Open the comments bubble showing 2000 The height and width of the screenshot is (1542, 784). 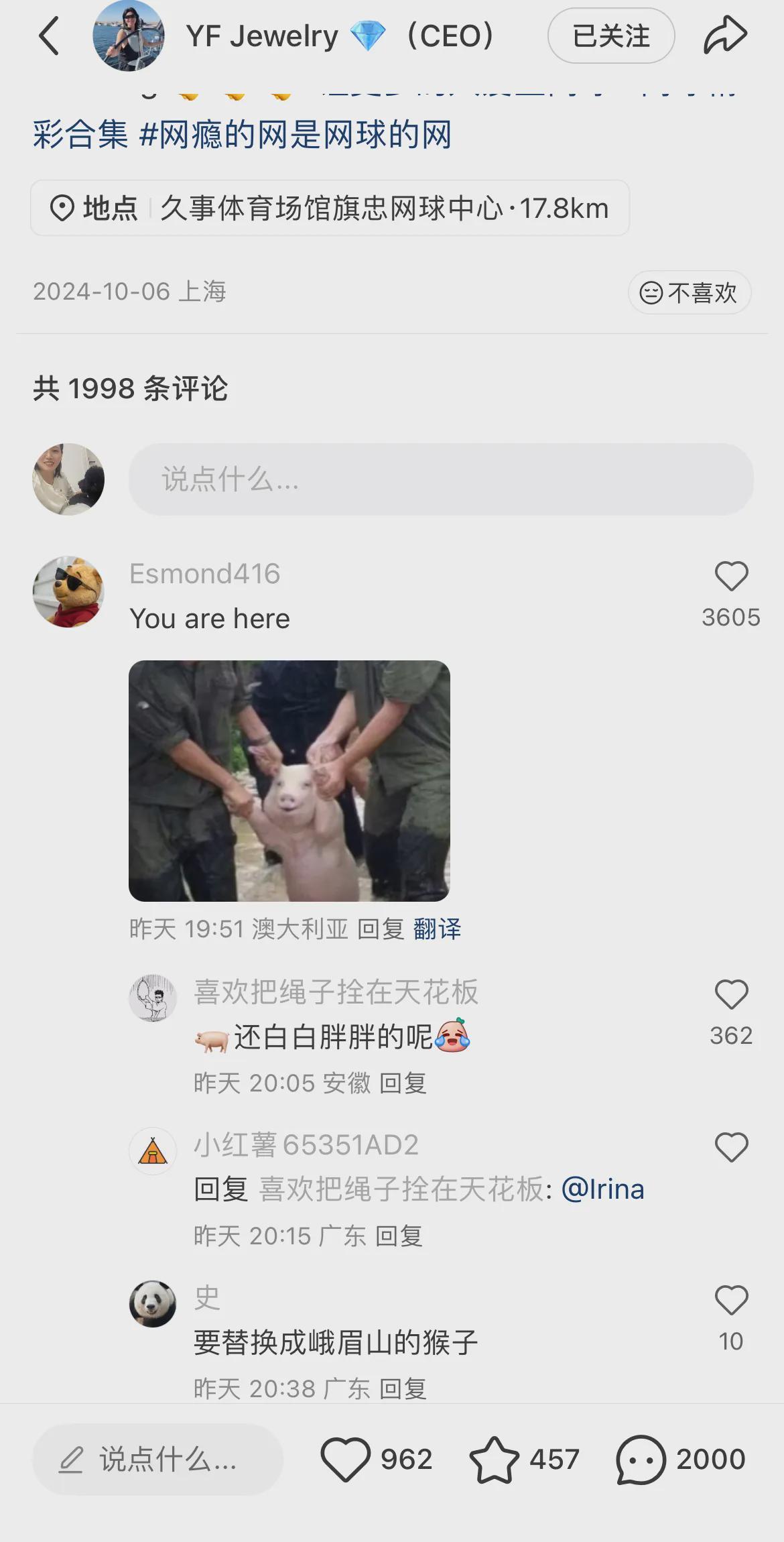pos(641,1460)
